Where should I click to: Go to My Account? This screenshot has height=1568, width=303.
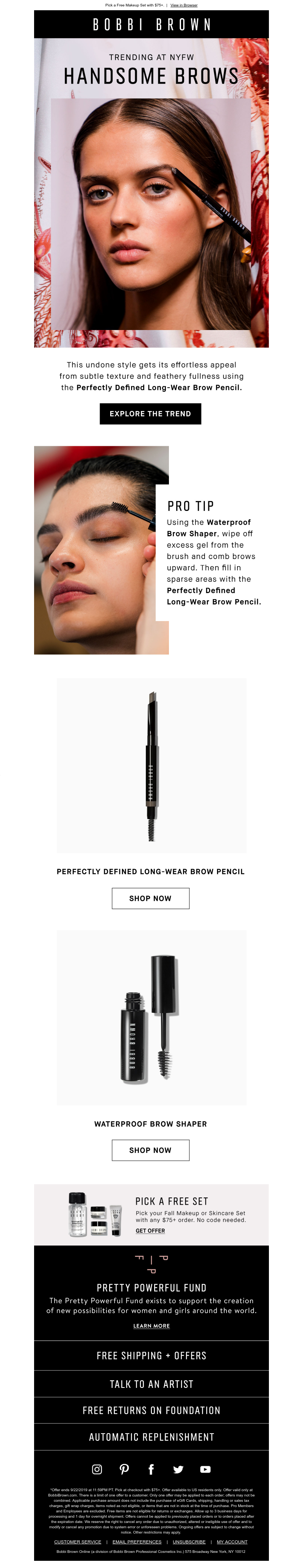pos(232,1542)
